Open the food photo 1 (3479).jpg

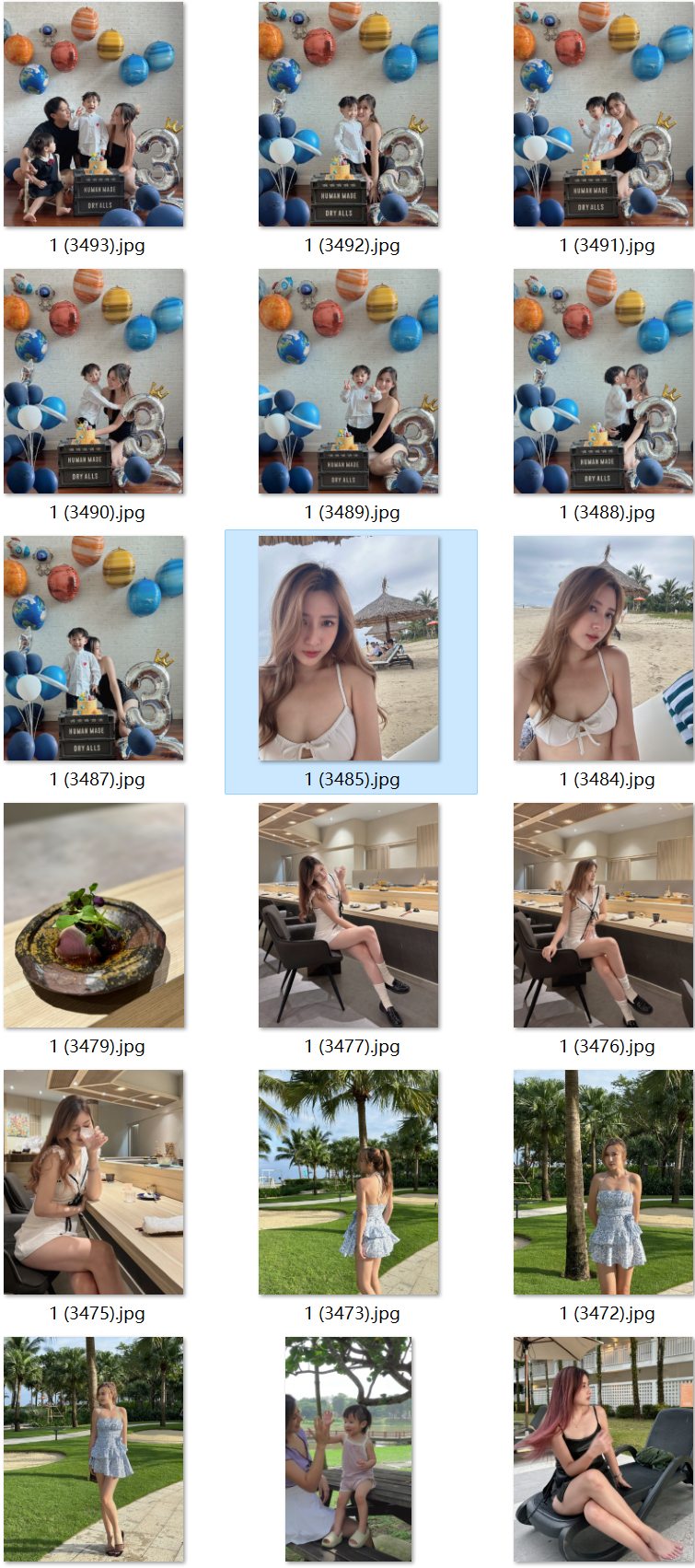coord(94,915)
